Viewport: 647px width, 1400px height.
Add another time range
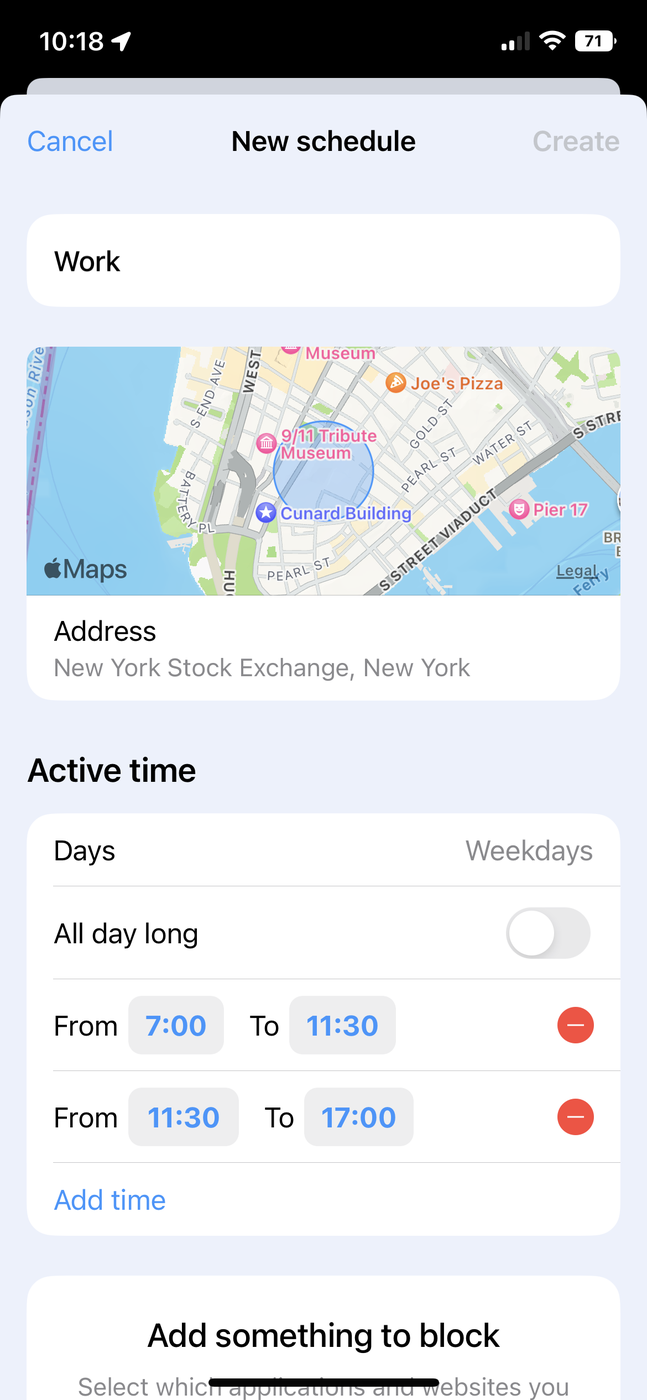(110, 1200)
